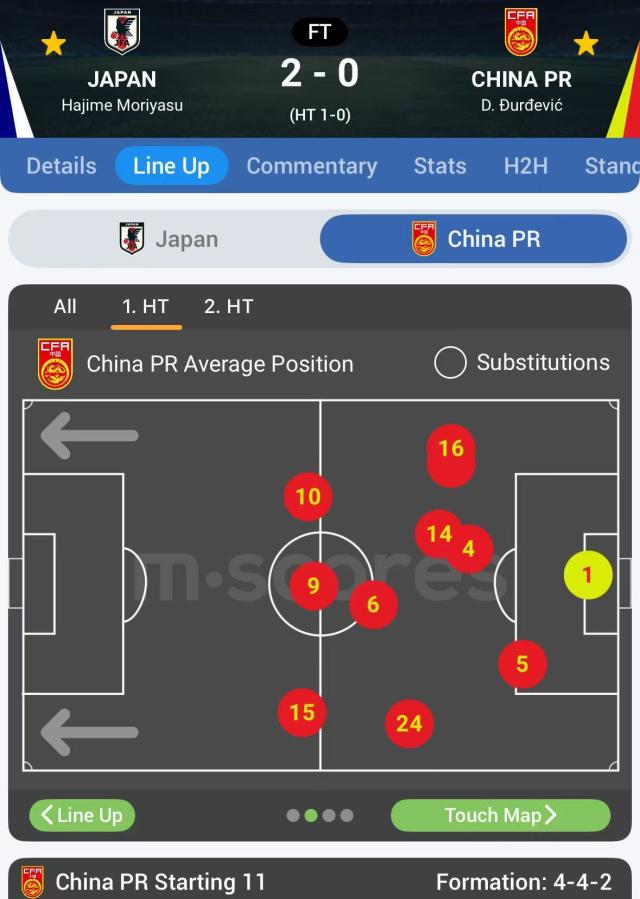Tap player number 16 on the pitch
The height and width of the screenshot is (899, 640).
pos(451,449)
